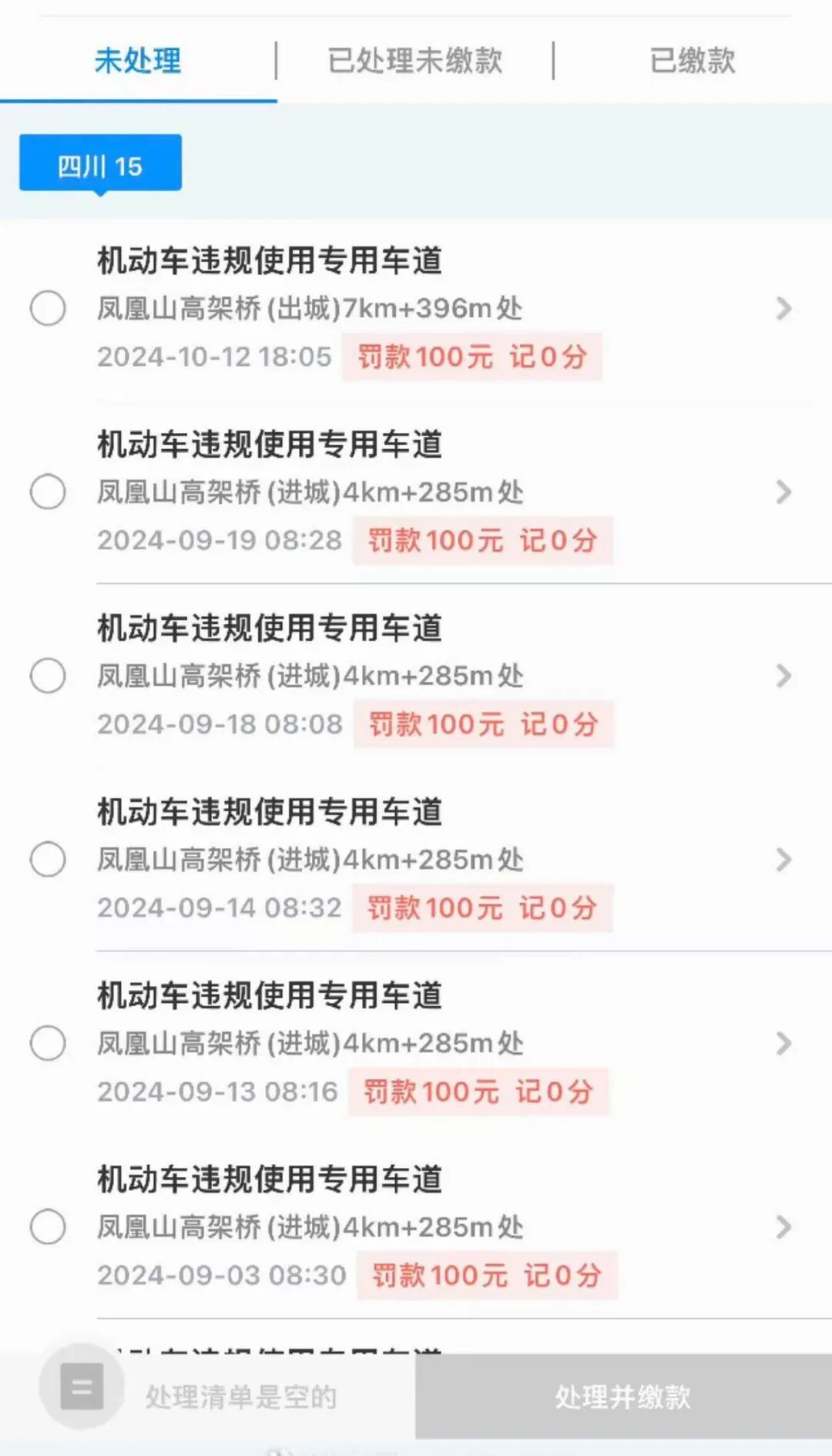Switch to the 已缴款 tab
832x1456 pixels.
pos(692,60)
